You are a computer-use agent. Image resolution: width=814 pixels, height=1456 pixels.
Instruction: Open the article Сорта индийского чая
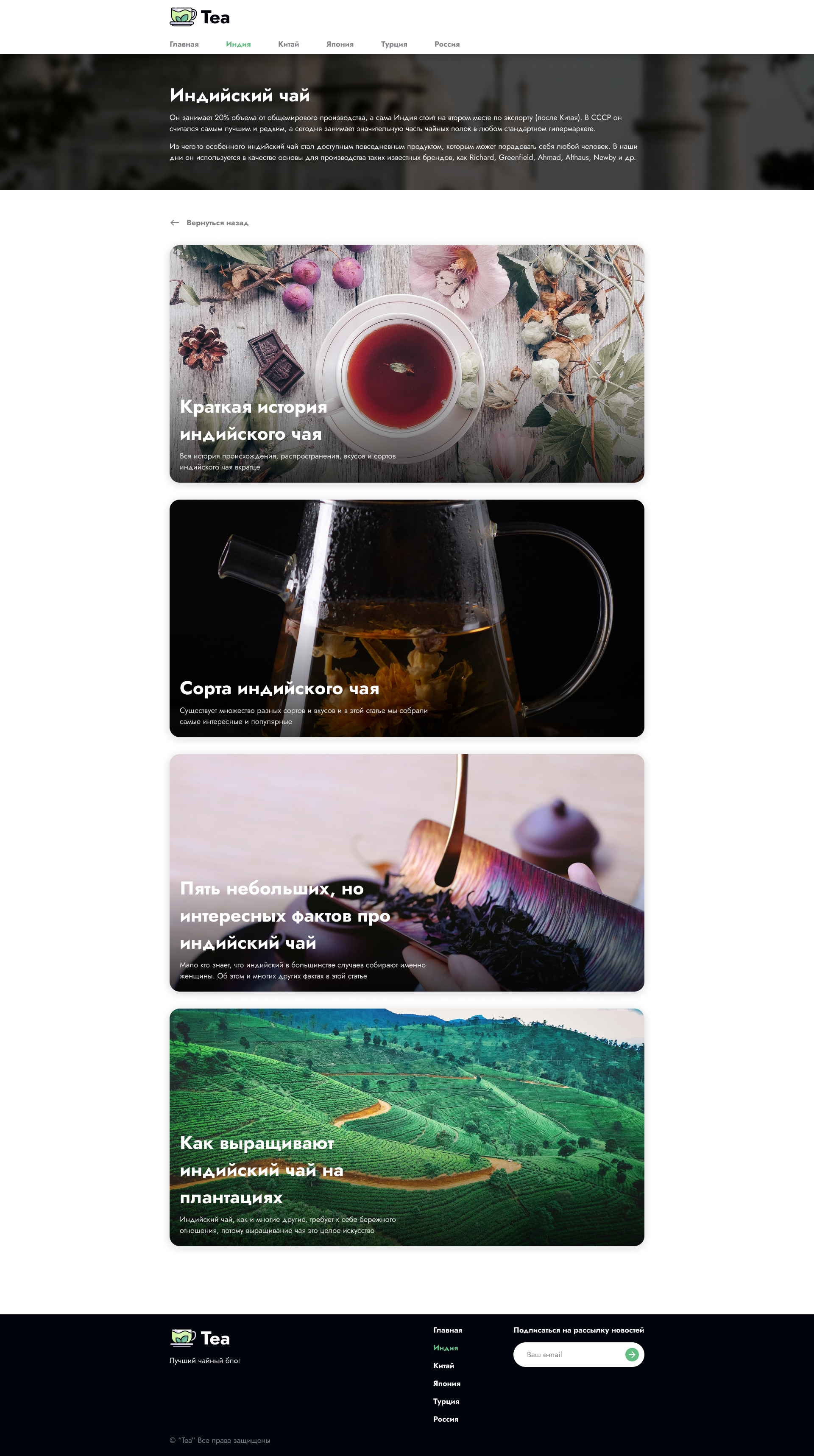(407, 618)
